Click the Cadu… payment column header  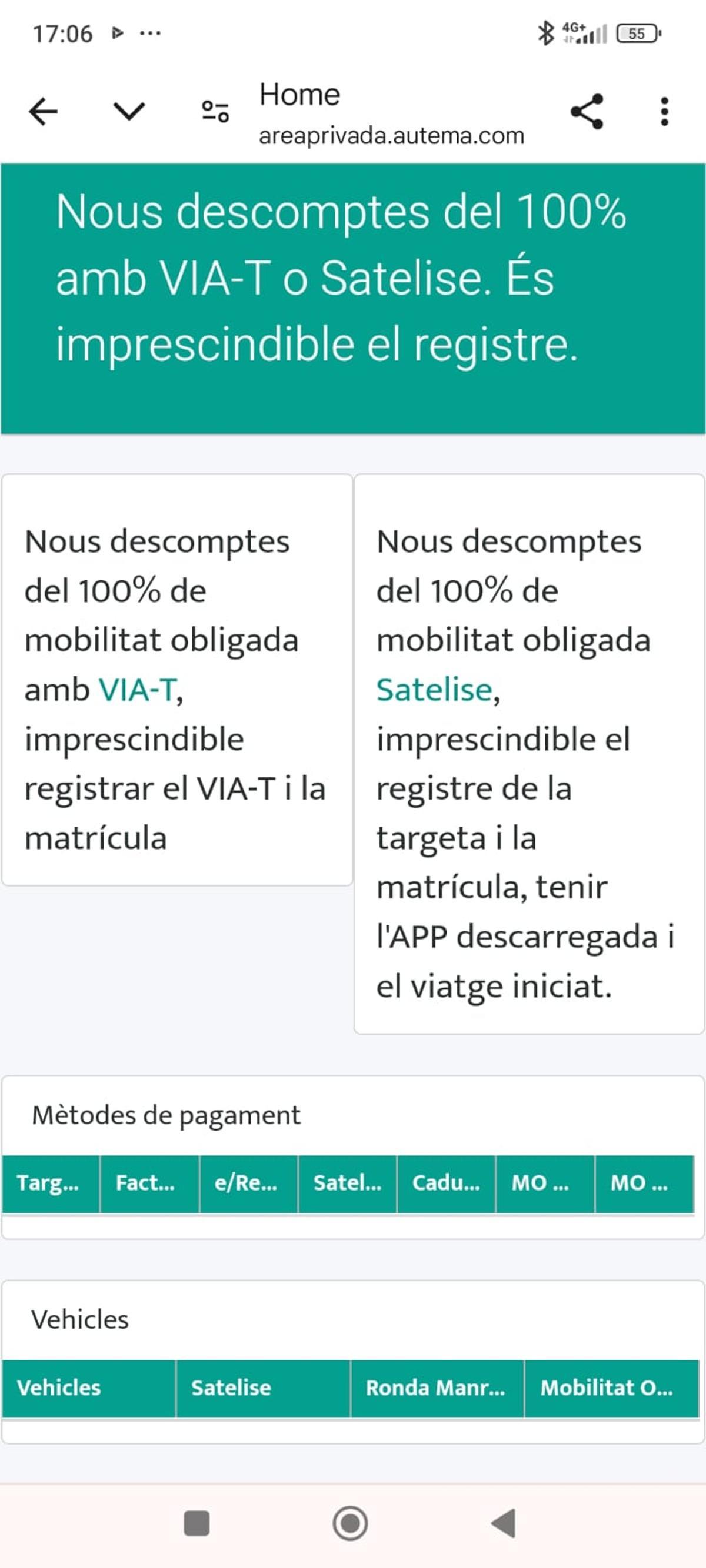446,1183
